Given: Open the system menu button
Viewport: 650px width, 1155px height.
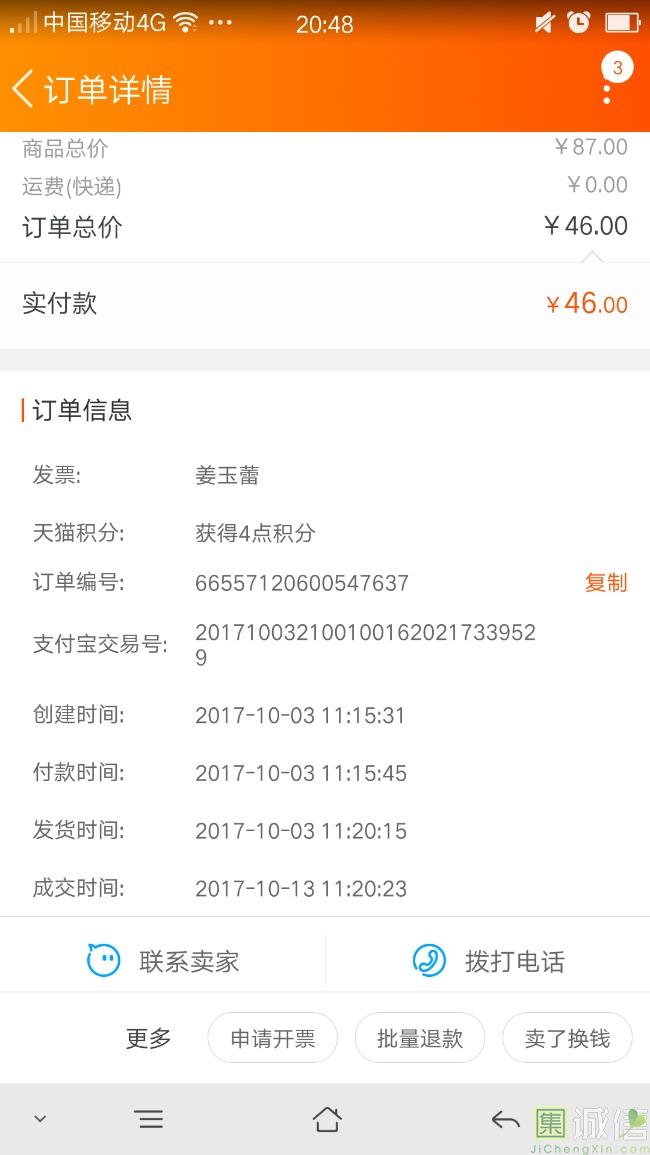Looking at the screenshot, I should [150, 1120].
